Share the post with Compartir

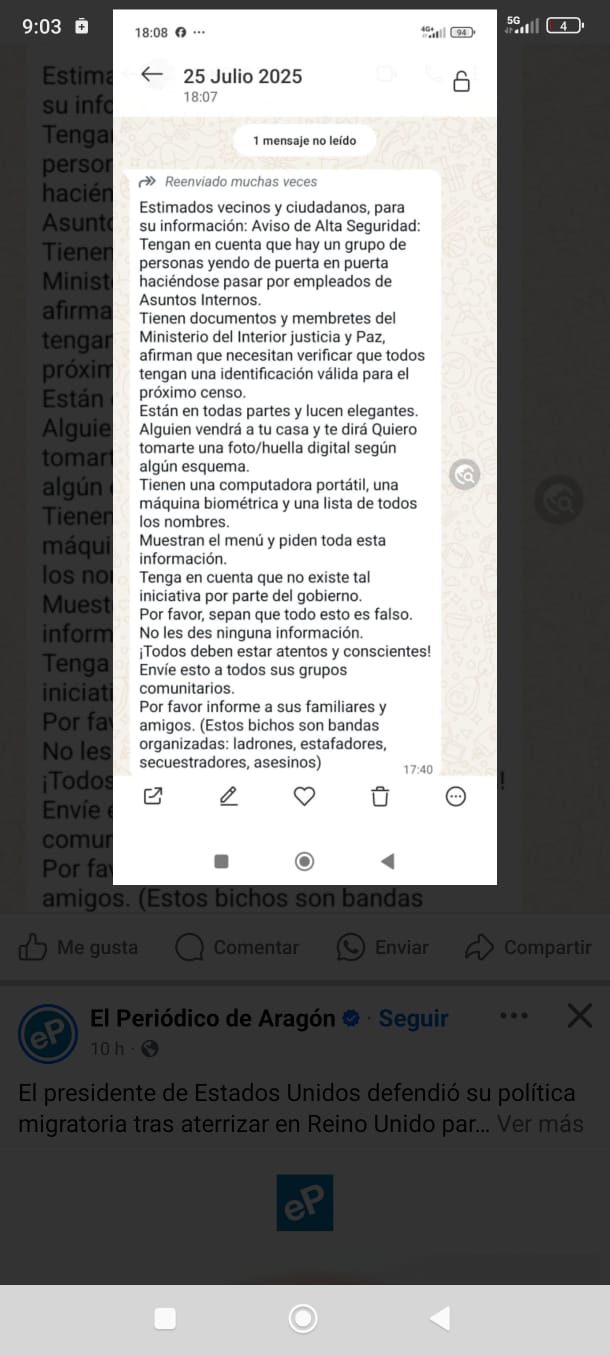click(x=529, y=947)
